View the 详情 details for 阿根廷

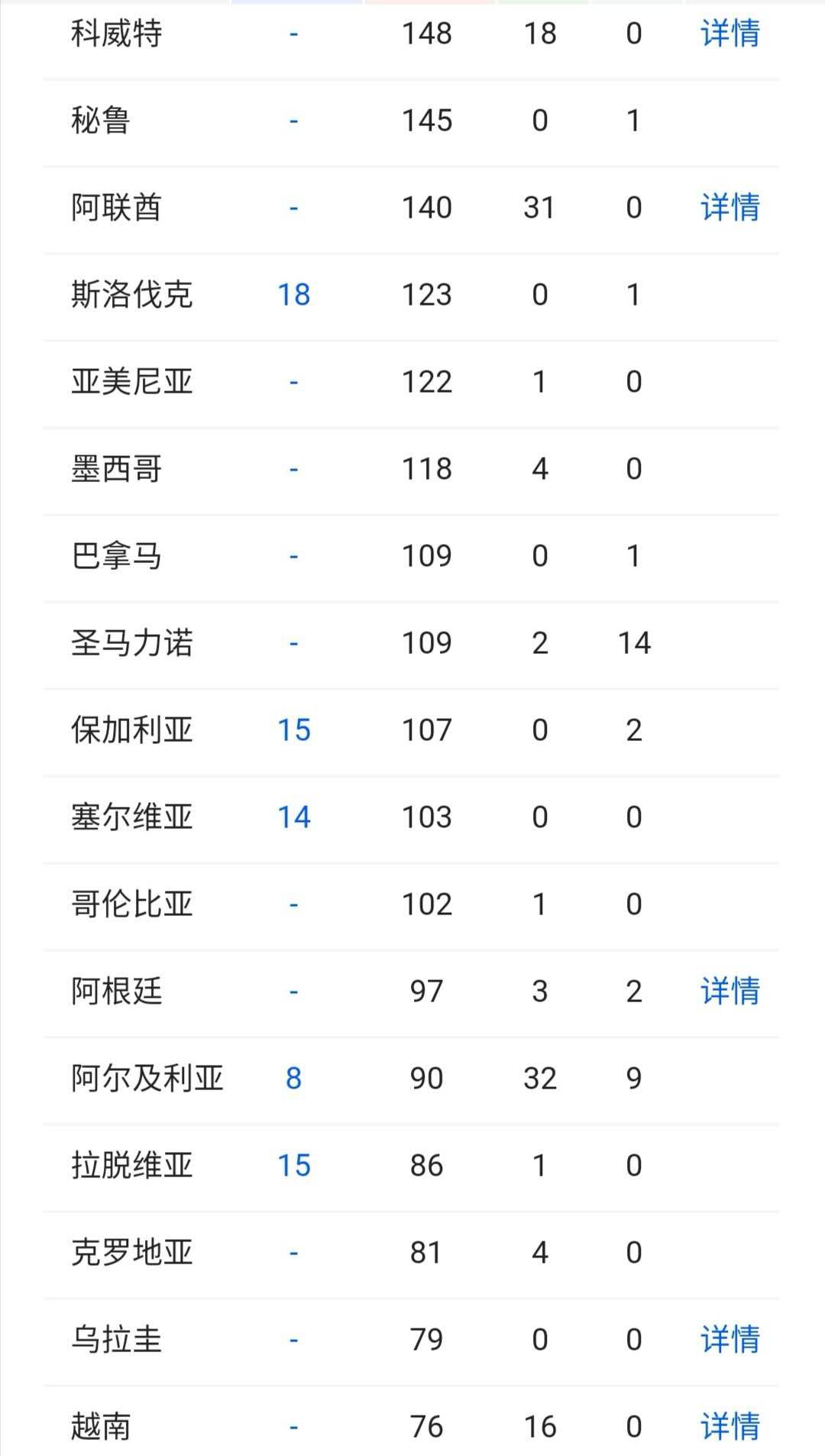click(x=730, y=992)
